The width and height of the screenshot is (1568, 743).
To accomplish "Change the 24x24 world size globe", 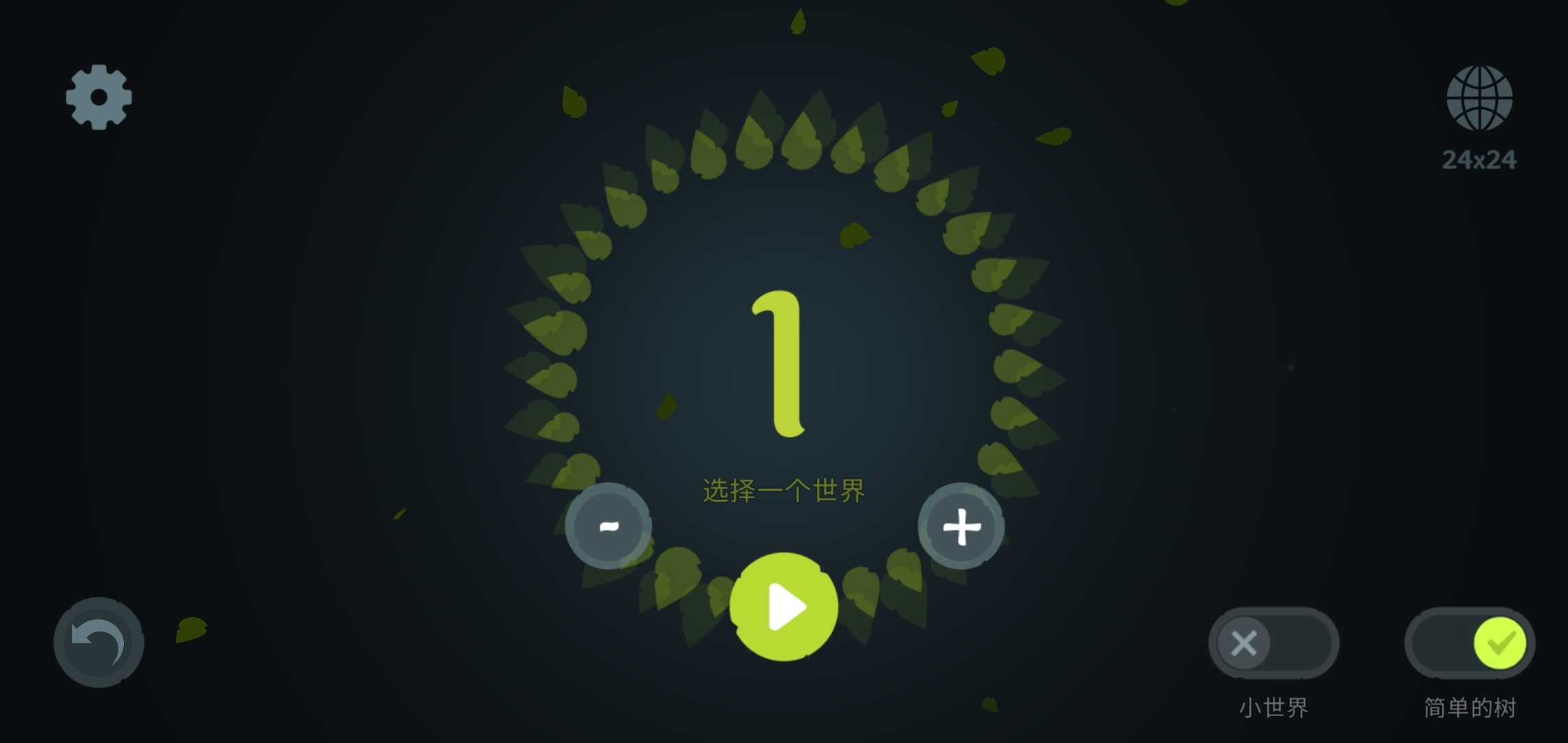I will (1479, 98).
